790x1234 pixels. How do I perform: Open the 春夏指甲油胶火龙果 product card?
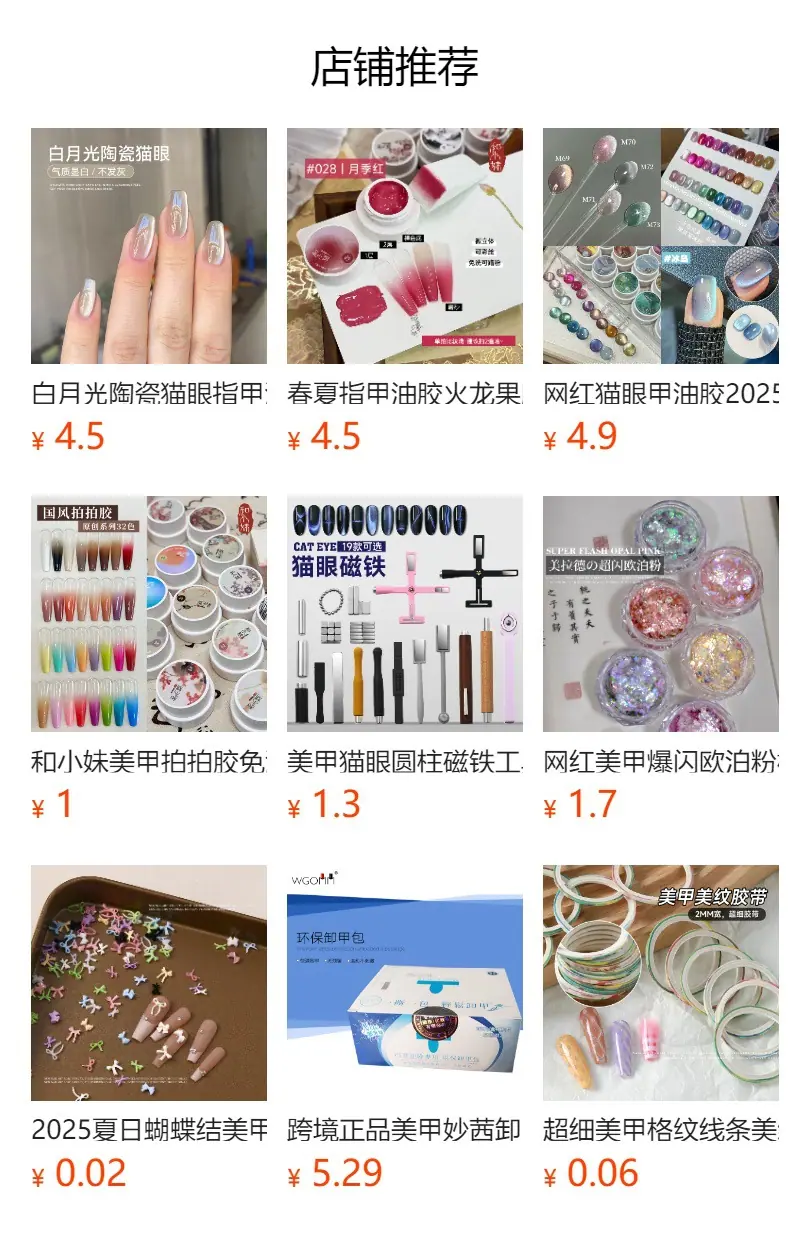pos(405,291)
